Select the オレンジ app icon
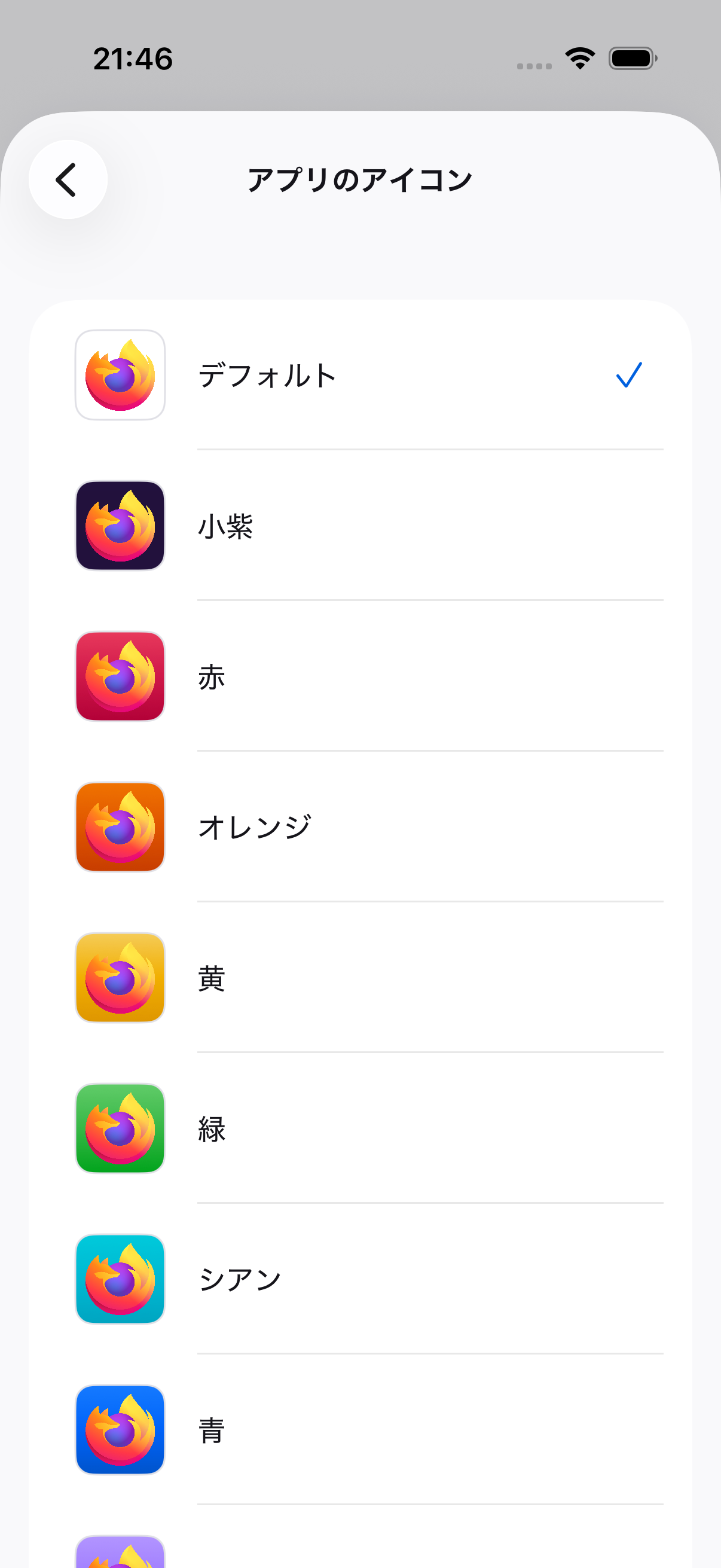 359,827
